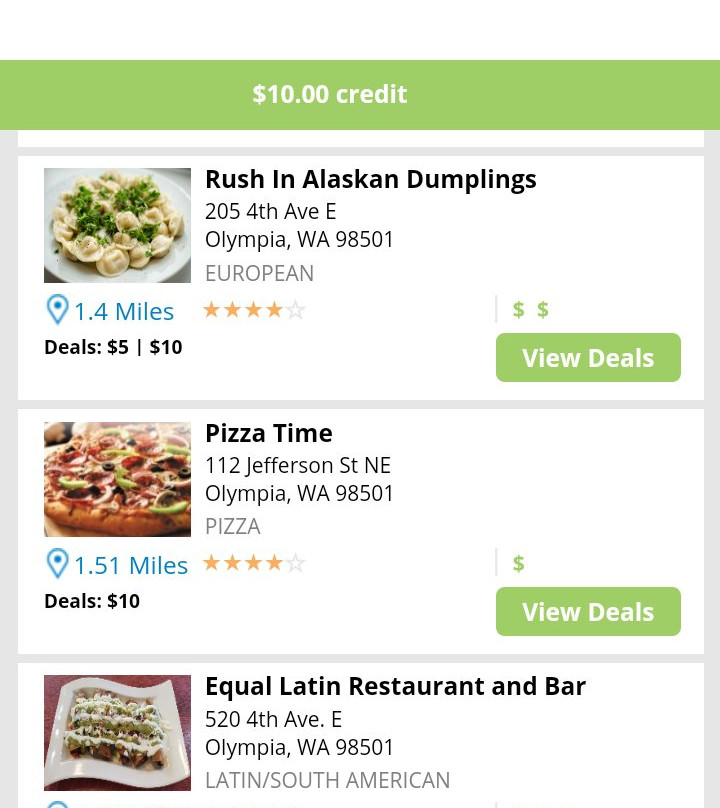
Task: Open Equal Latin Restaurant and Bar listing
Action: [395, 687]
